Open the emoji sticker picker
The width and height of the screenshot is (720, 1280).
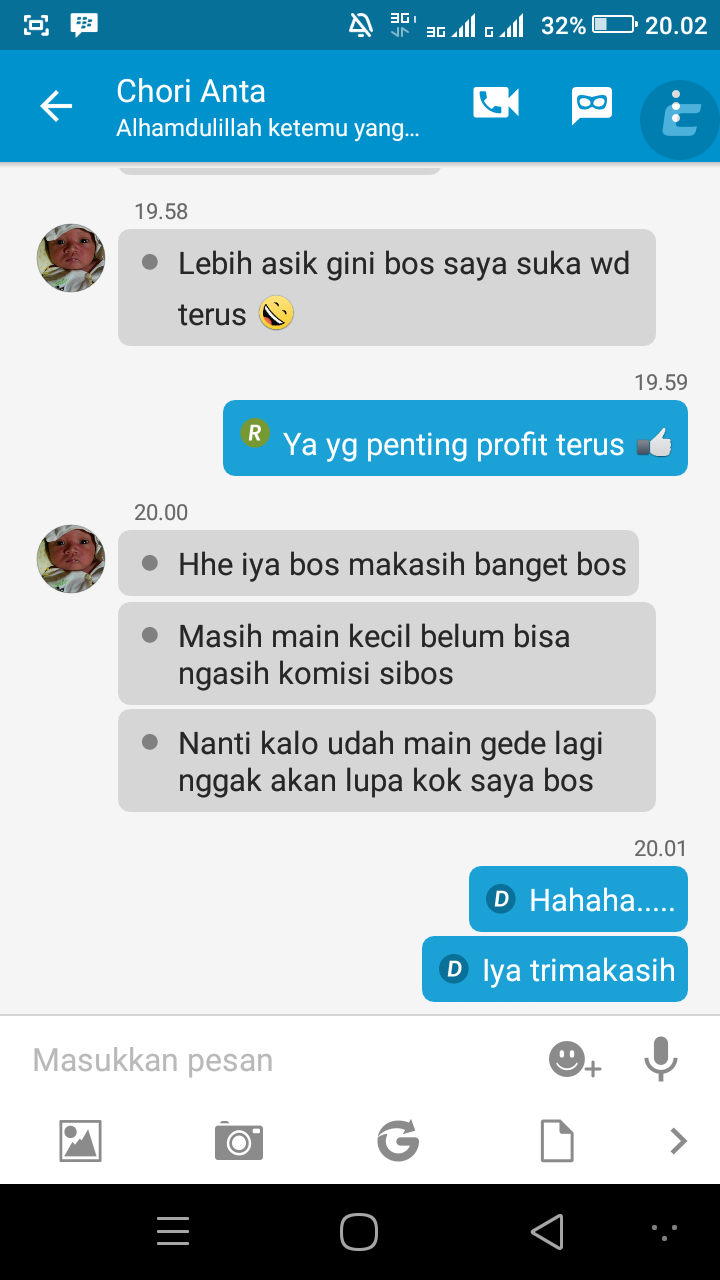[574, 1060]
